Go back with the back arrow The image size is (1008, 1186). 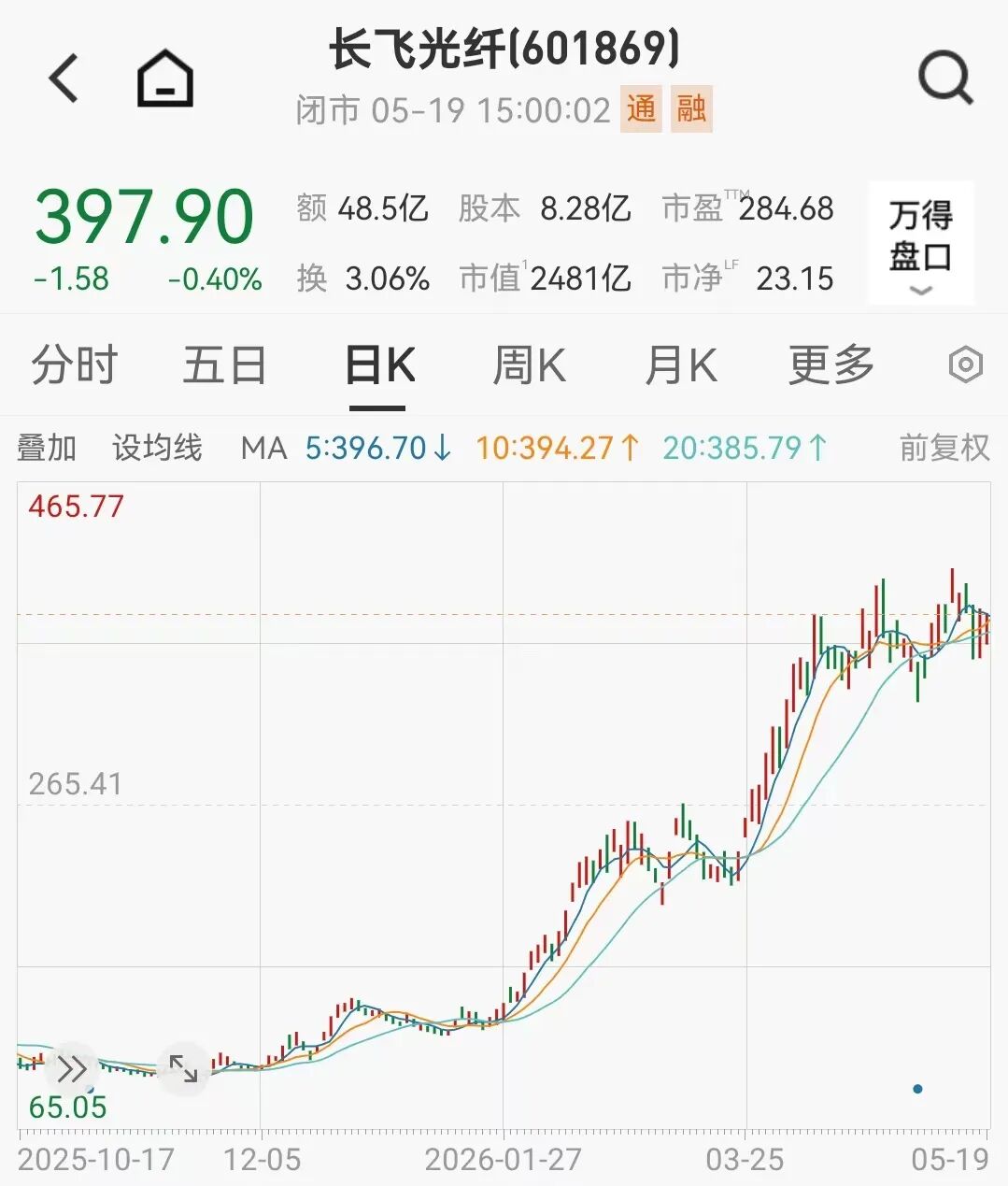coord(64,78)
